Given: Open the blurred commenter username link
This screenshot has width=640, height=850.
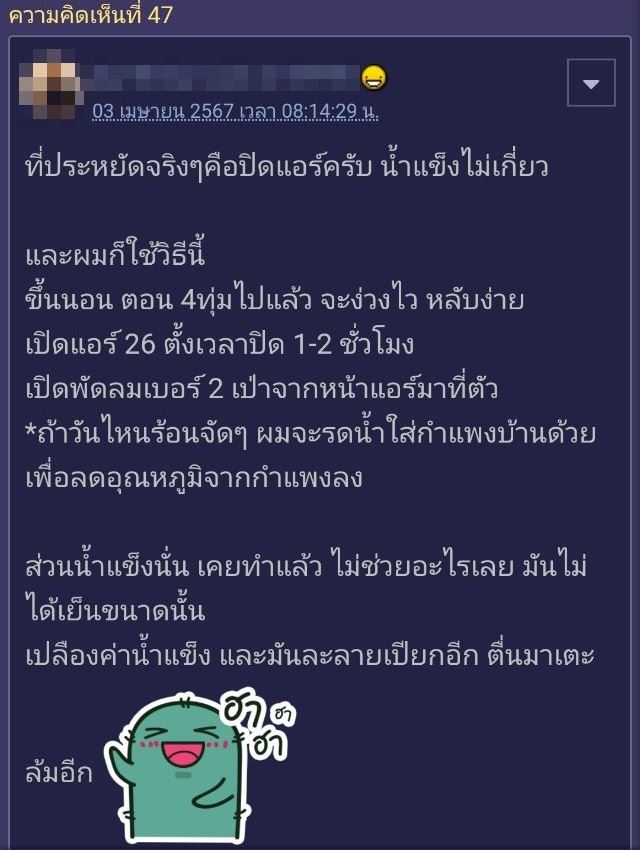Looking at the screenshot, I should pyautogui.click(x=225, y=77).
